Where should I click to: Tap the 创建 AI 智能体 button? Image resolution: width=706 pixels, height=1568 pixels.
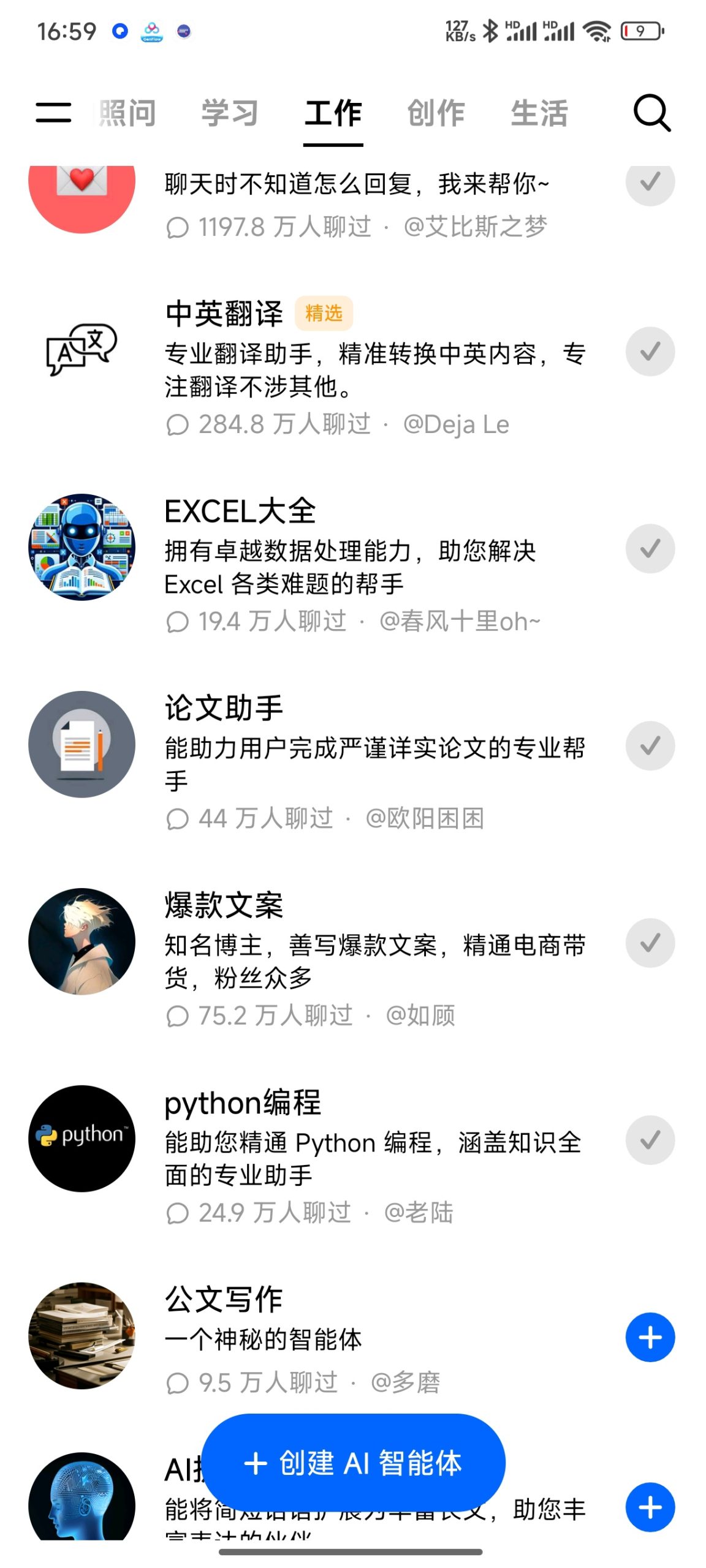pyautogui.click(x=354, y=1464)
